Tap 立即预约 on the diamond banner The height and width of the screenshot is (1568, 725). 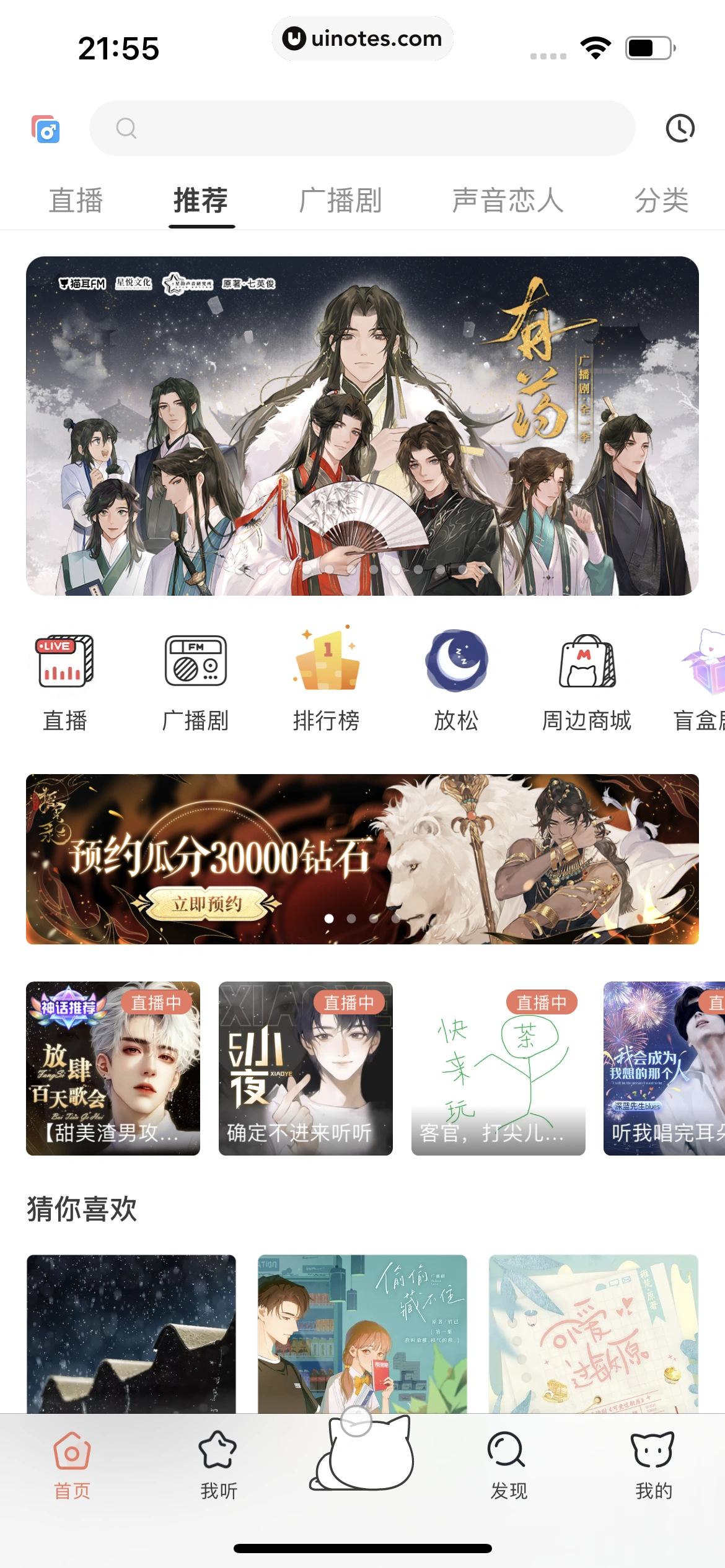point(207,904)
